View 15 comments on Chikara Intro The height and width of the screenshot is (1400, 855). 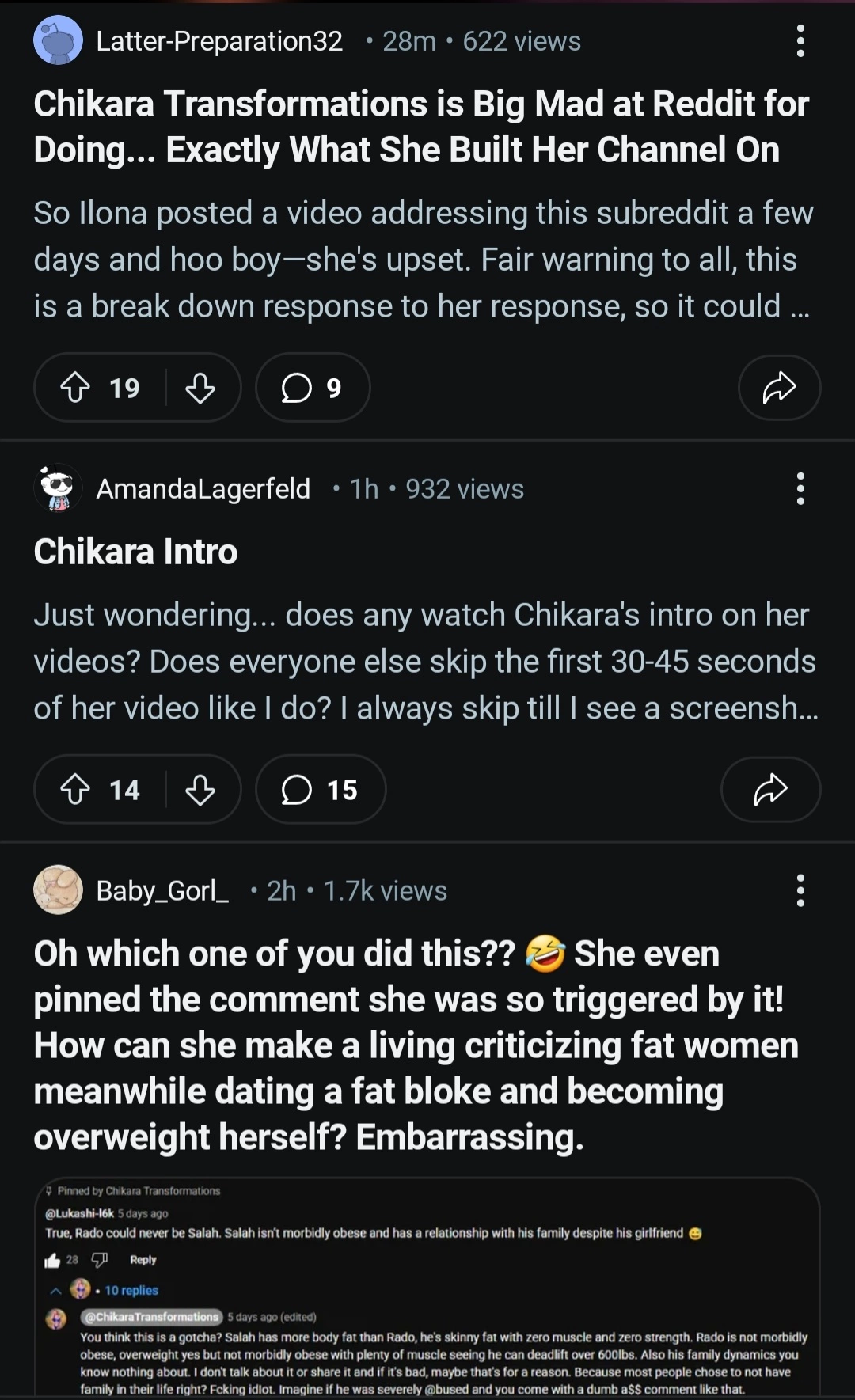(321, 790)
